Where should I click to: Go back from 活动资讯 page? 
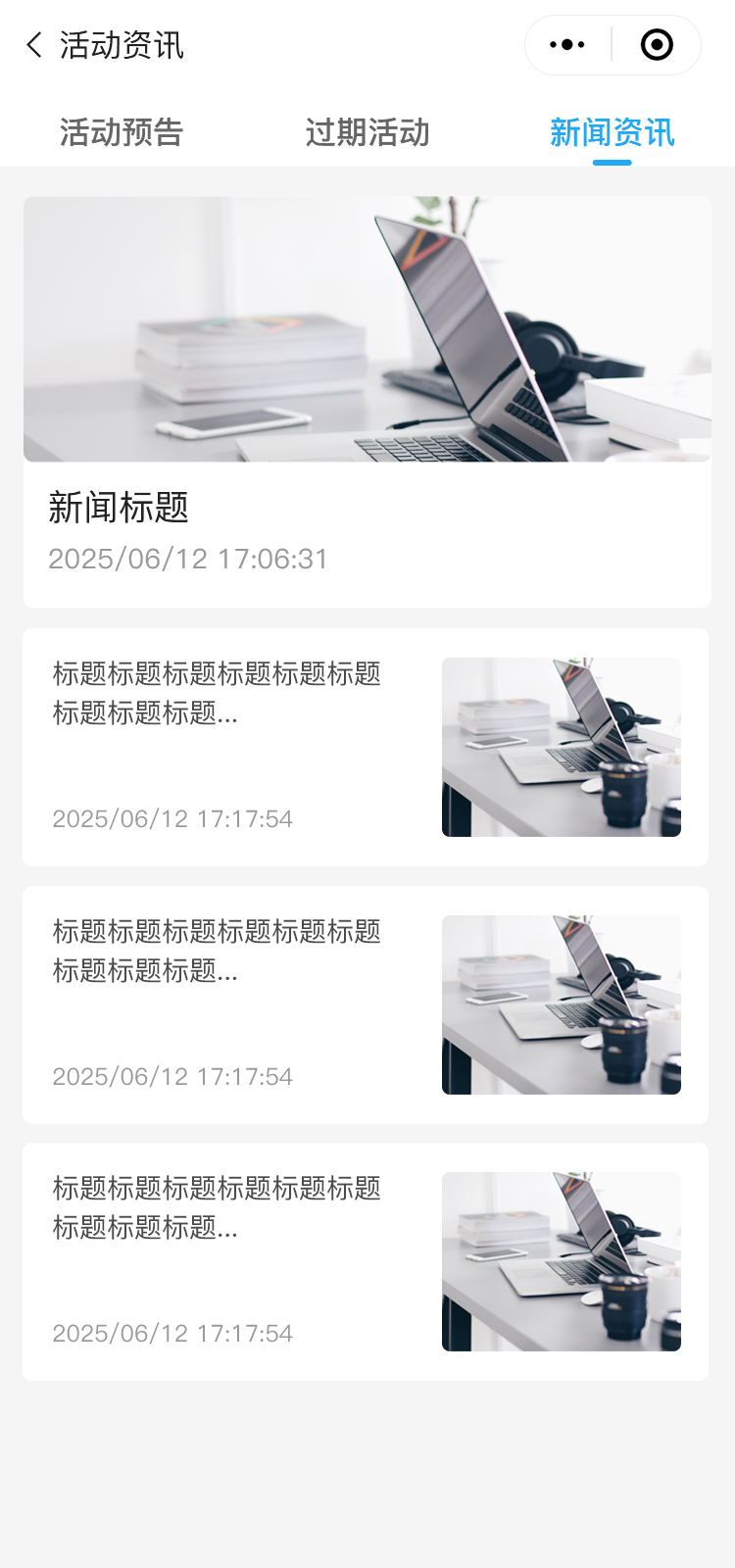coord(35,45)
